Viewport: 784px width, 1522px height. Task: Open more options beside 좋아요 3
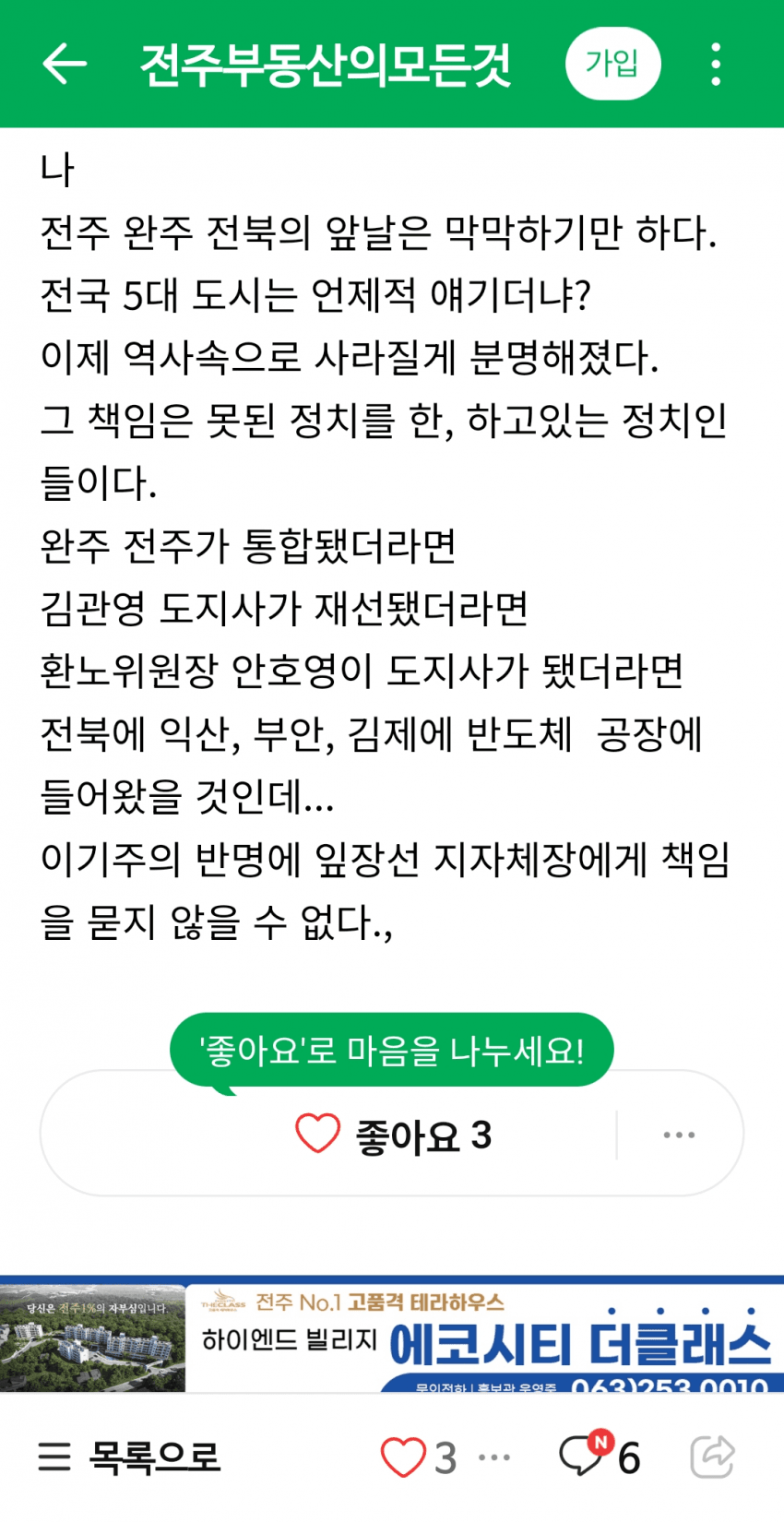click(679, 1135)
